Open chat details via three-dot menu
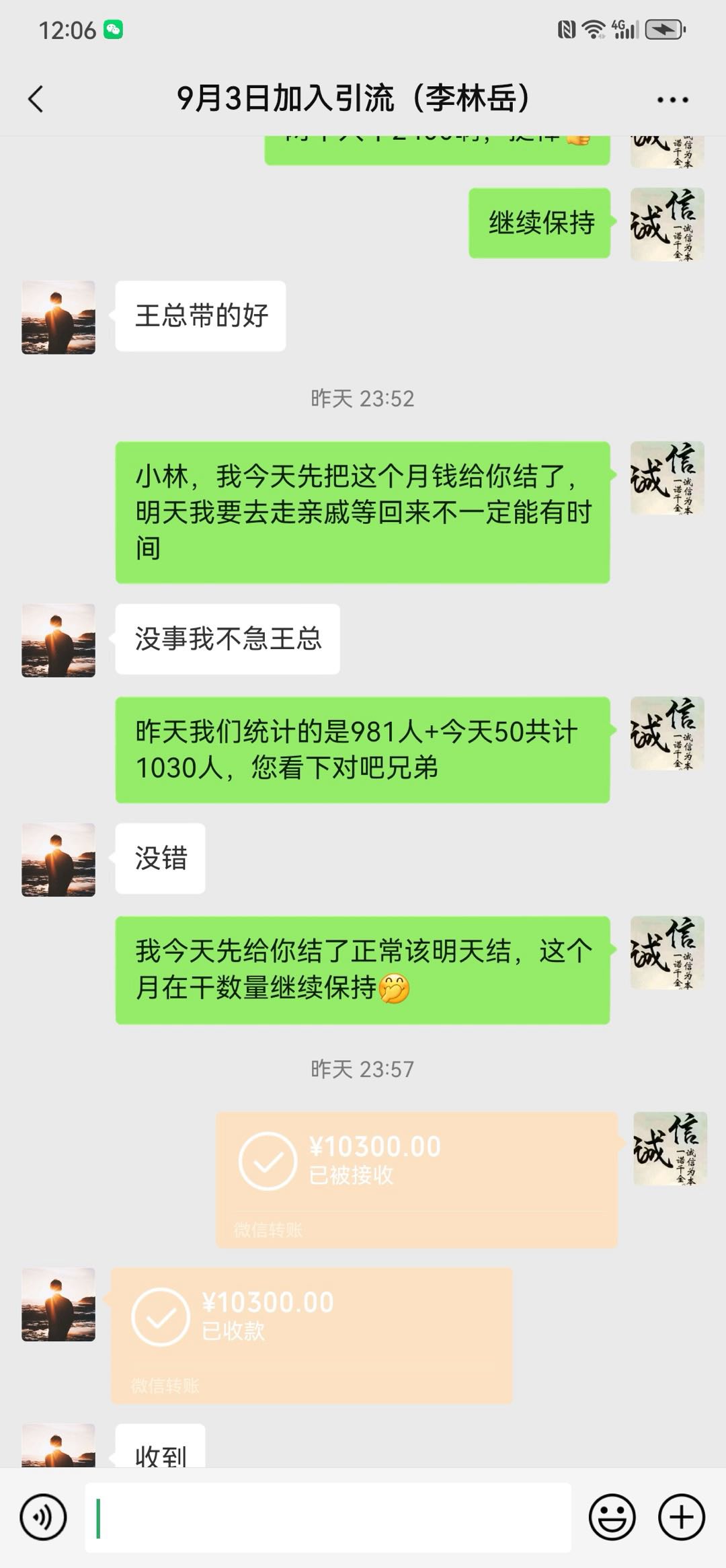Screen dimensions: 726x1568 pos(672,100)
